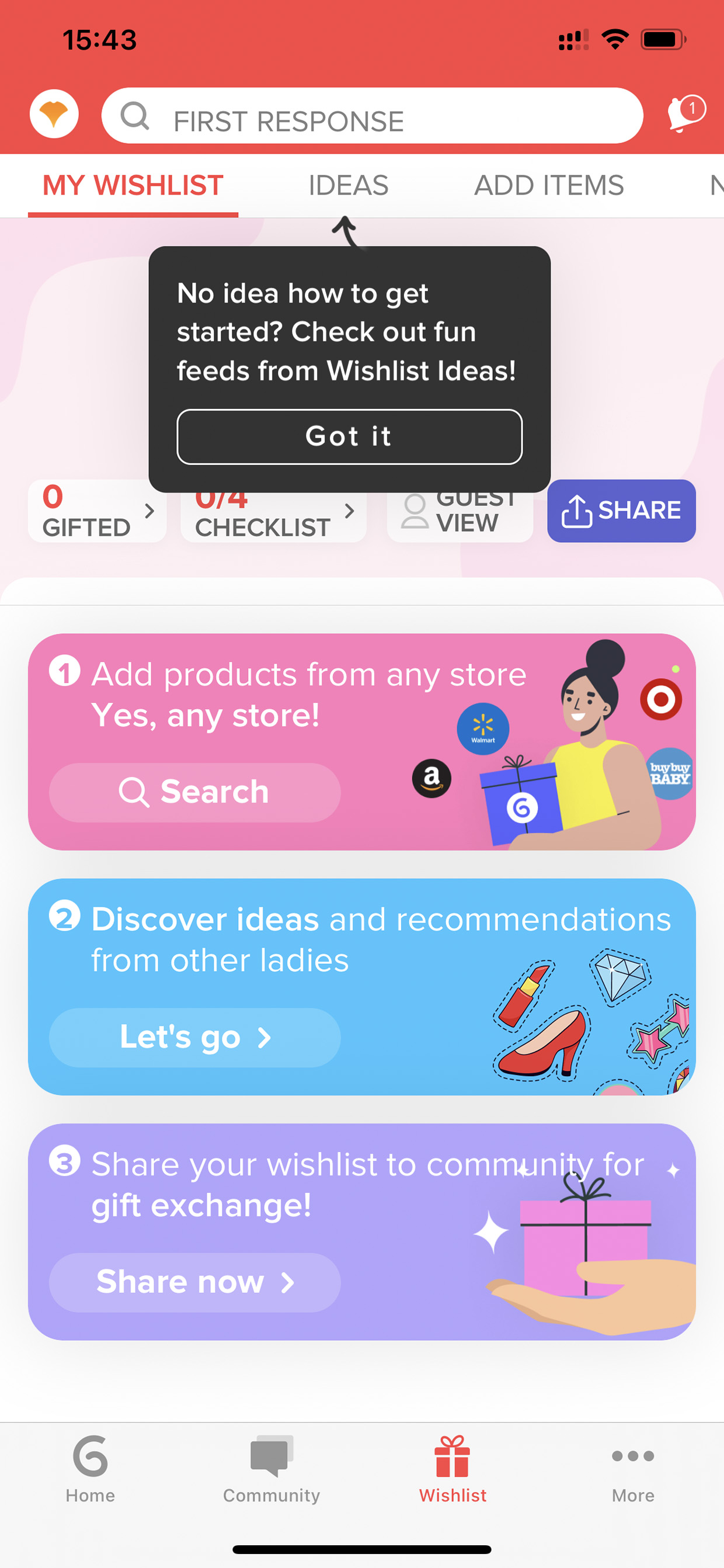Select the MY WISHLIST tab
Screen dimensions: 724x1568
[133, 185]
